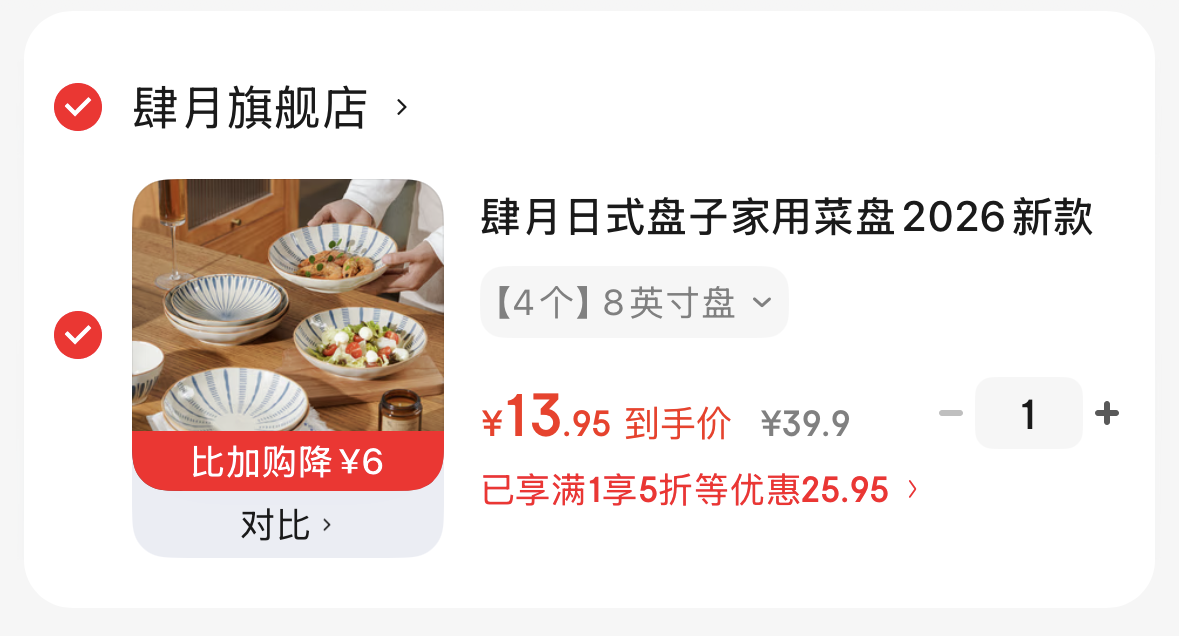Increase quantity with the plus button
Viewport: 1179px width, 636px height.
point(1107,413)
